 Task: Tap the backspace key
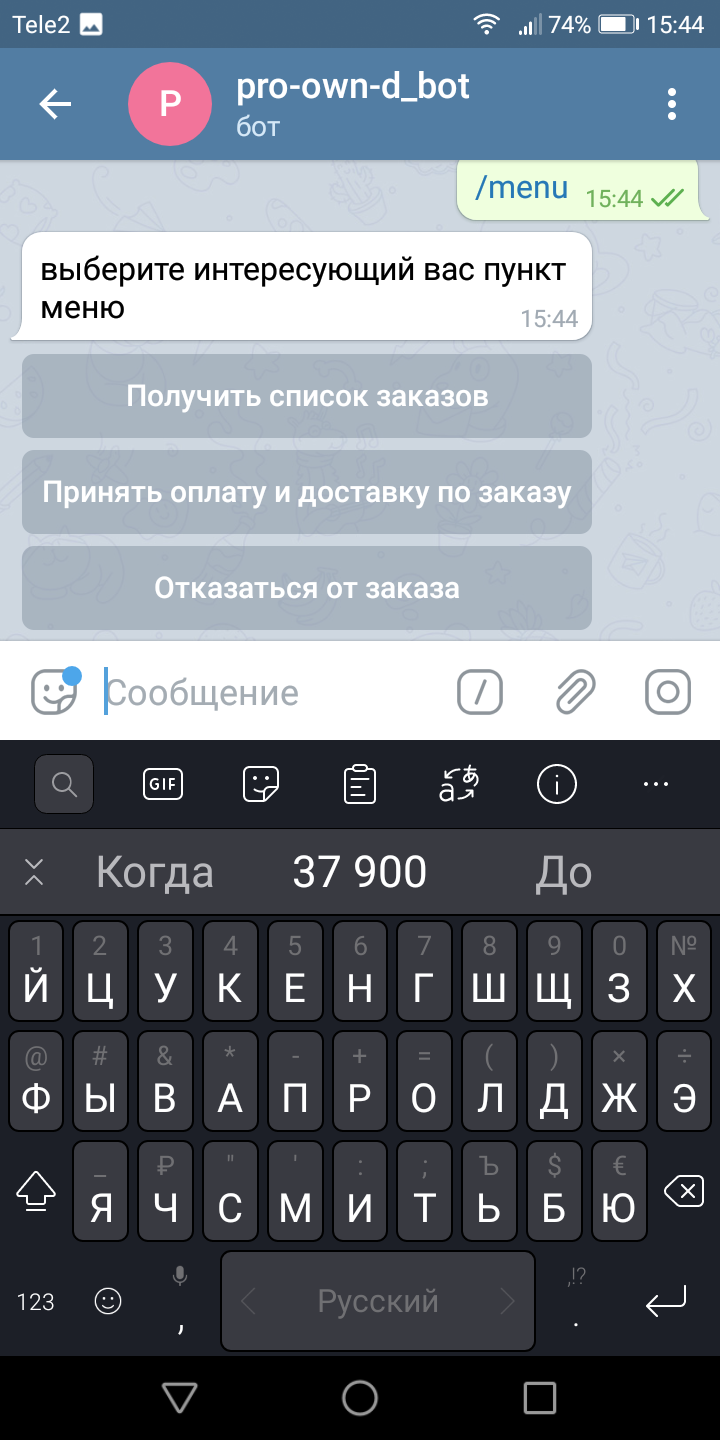[x=682, y=1191]
